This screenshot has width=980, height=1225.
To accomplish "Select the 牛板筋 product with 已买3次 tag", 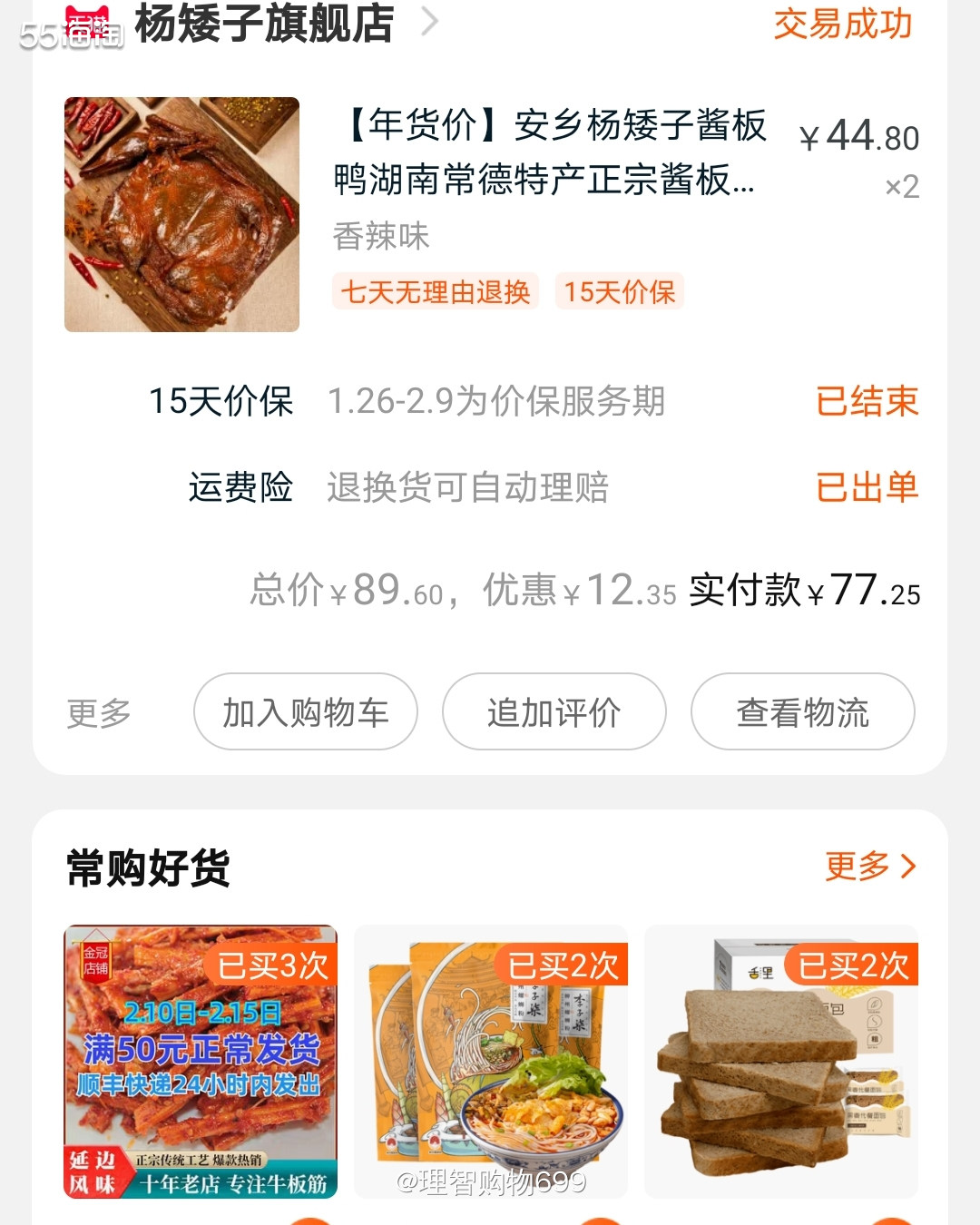I will tap(201, 1066).
